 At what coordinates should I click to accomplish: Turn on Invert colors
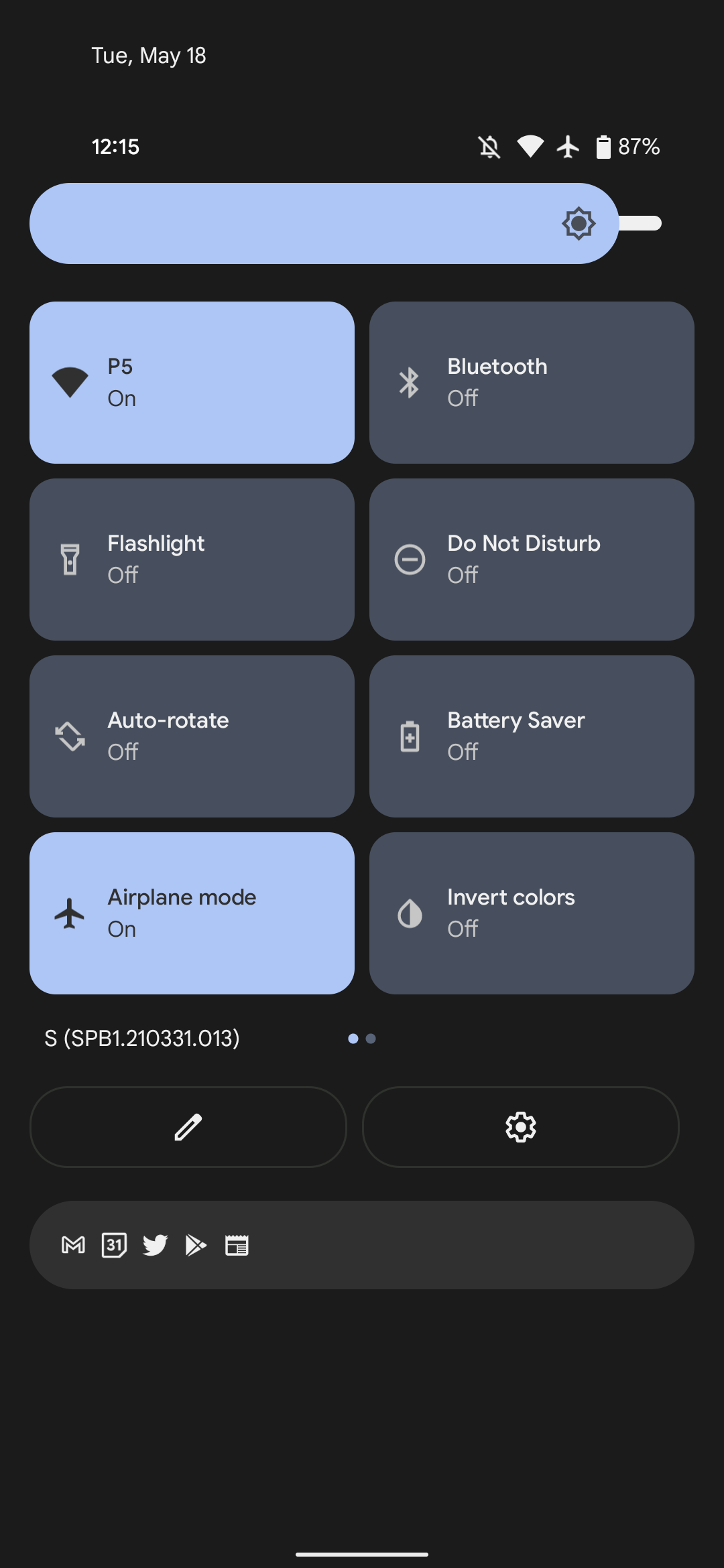point(531,913)
